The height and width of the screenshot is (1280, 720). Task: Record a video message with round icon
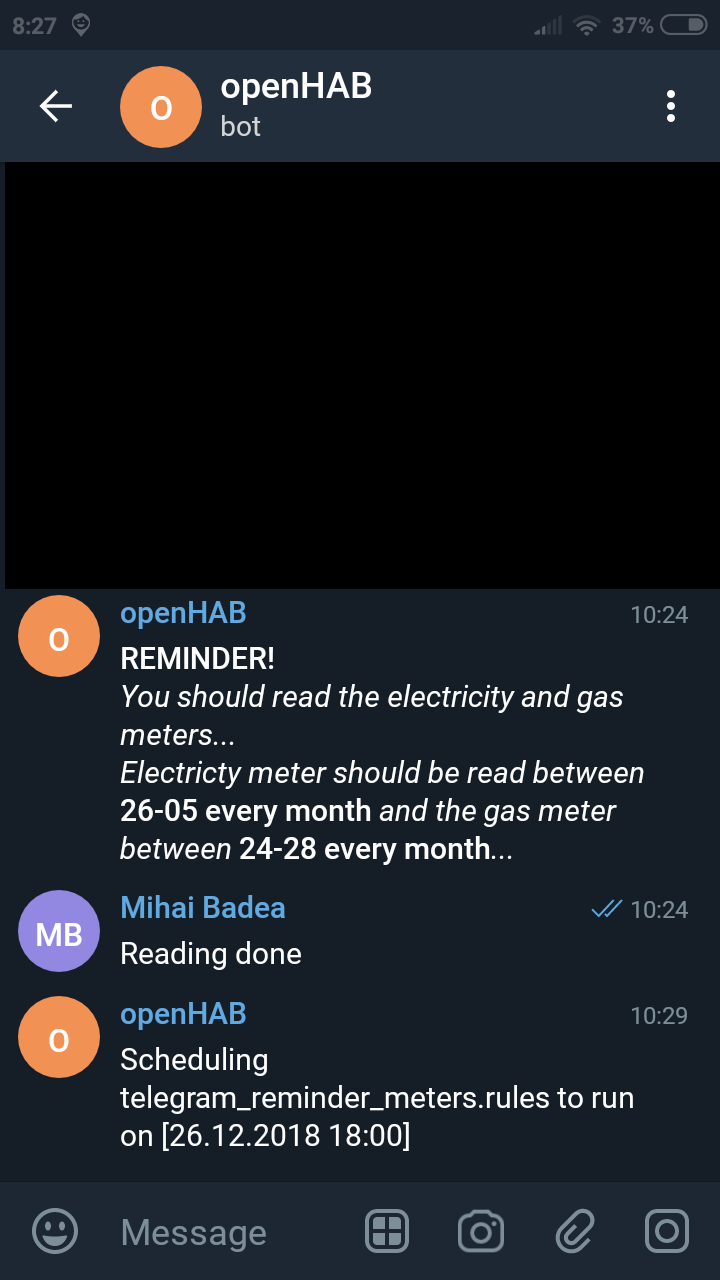click(667, 1231)
